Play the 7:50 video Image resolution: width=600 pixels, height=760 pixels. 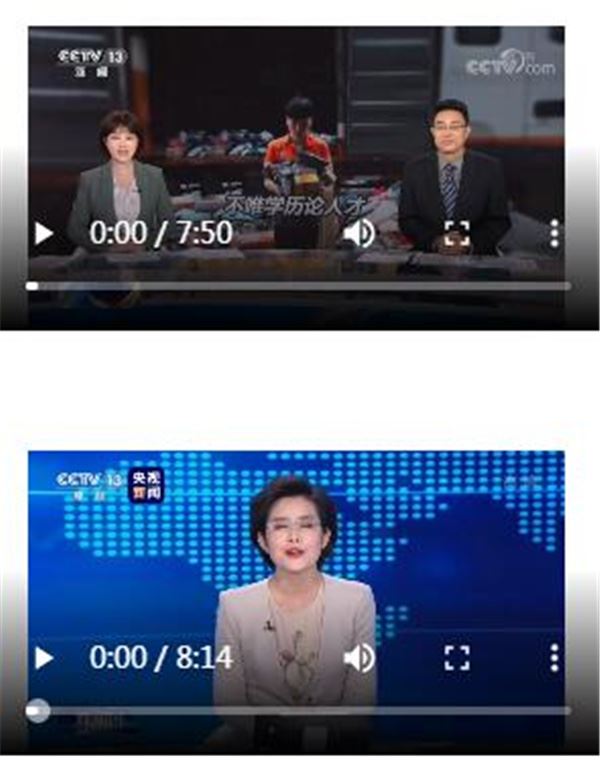tap(43, 234)
